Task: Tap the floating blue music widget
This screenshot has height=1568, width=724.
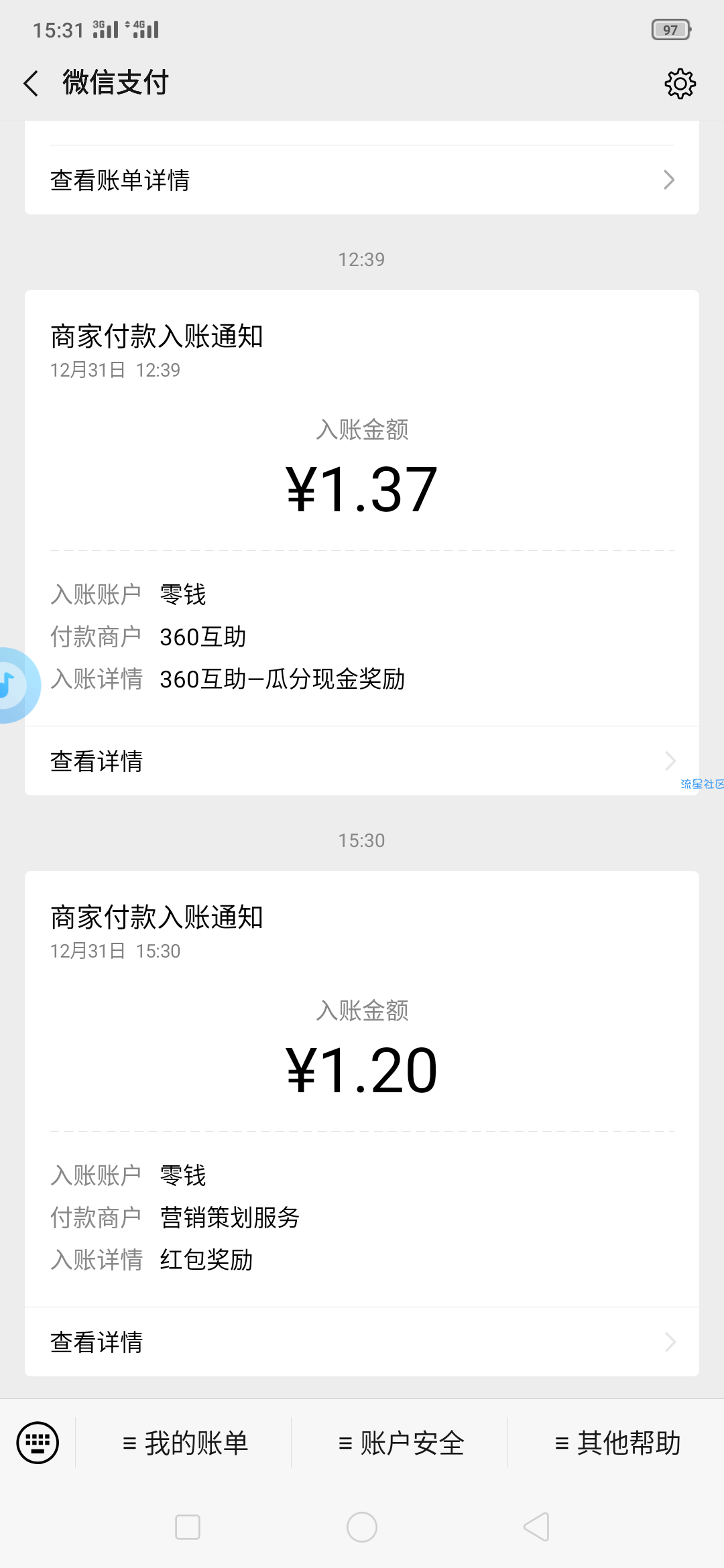Action: [16, 685]
